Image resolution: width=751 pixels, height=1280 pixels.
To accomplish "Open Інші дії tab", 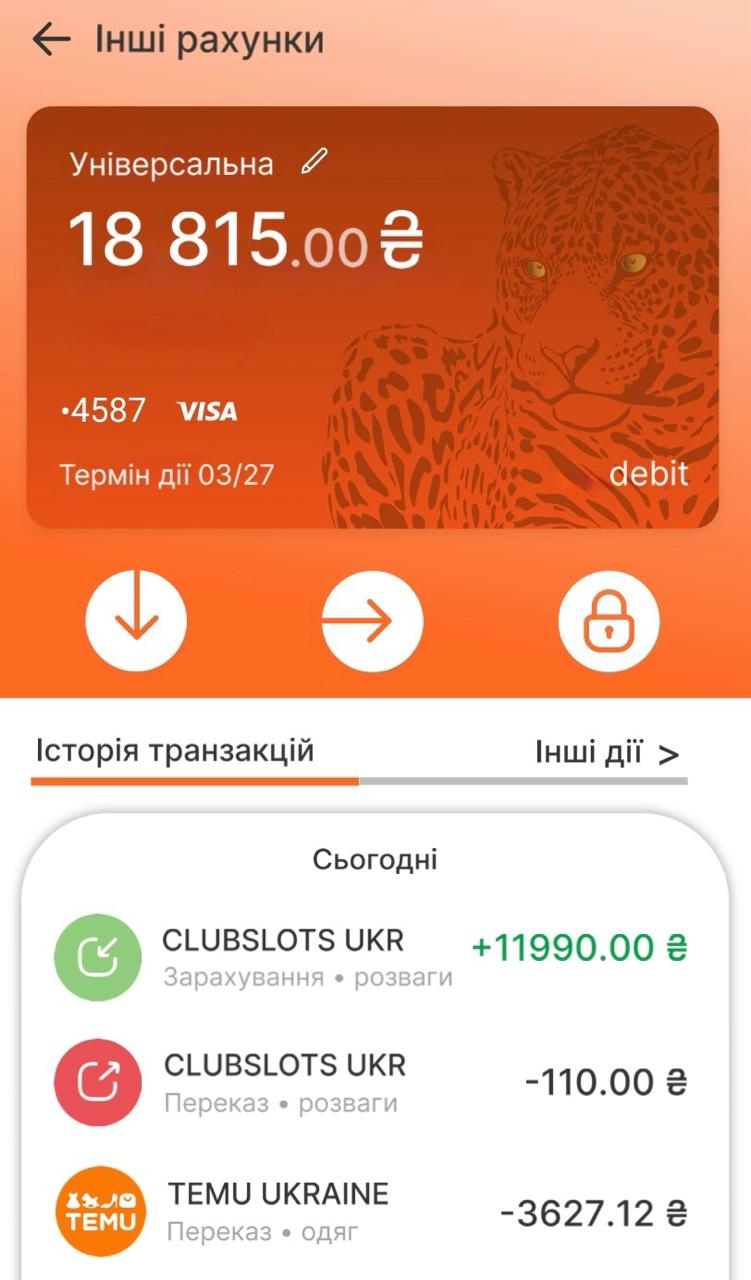I will pos(606,753).
